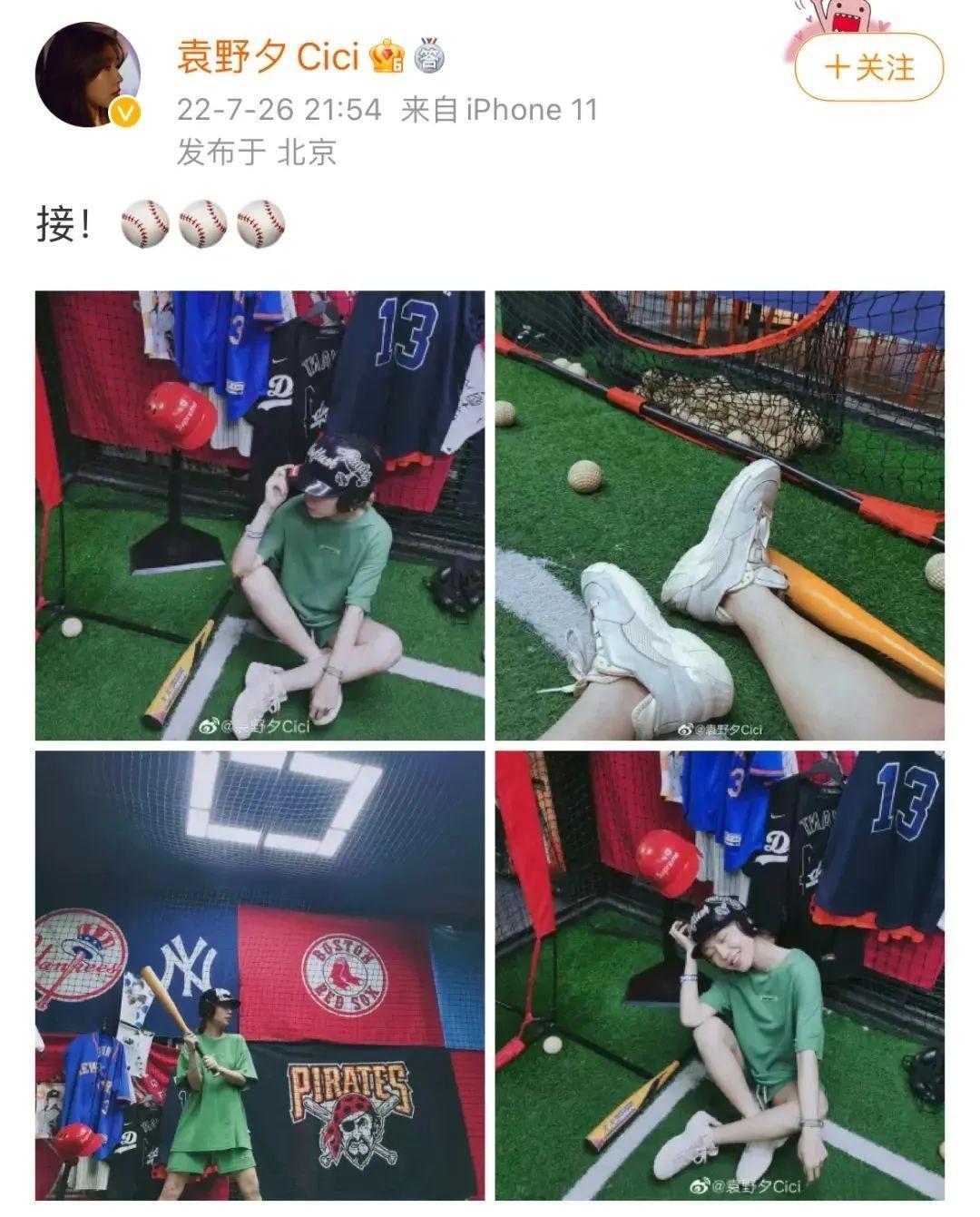View photo of smiling girl sitting cross-legged
Screen dimensions: 980x1217
720,975
